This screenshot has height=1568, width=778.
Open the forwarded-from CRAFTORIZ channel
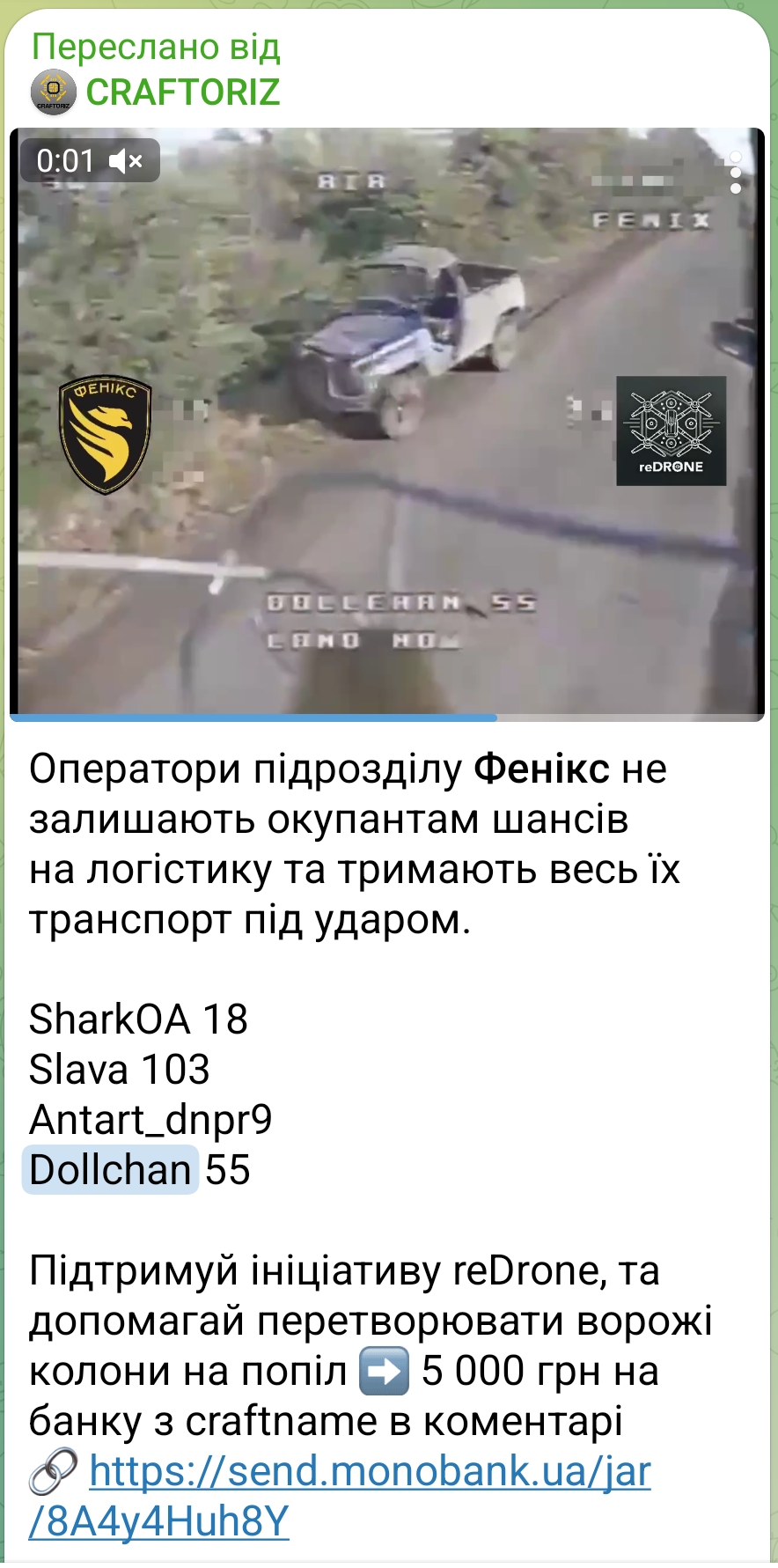(181, 92)
